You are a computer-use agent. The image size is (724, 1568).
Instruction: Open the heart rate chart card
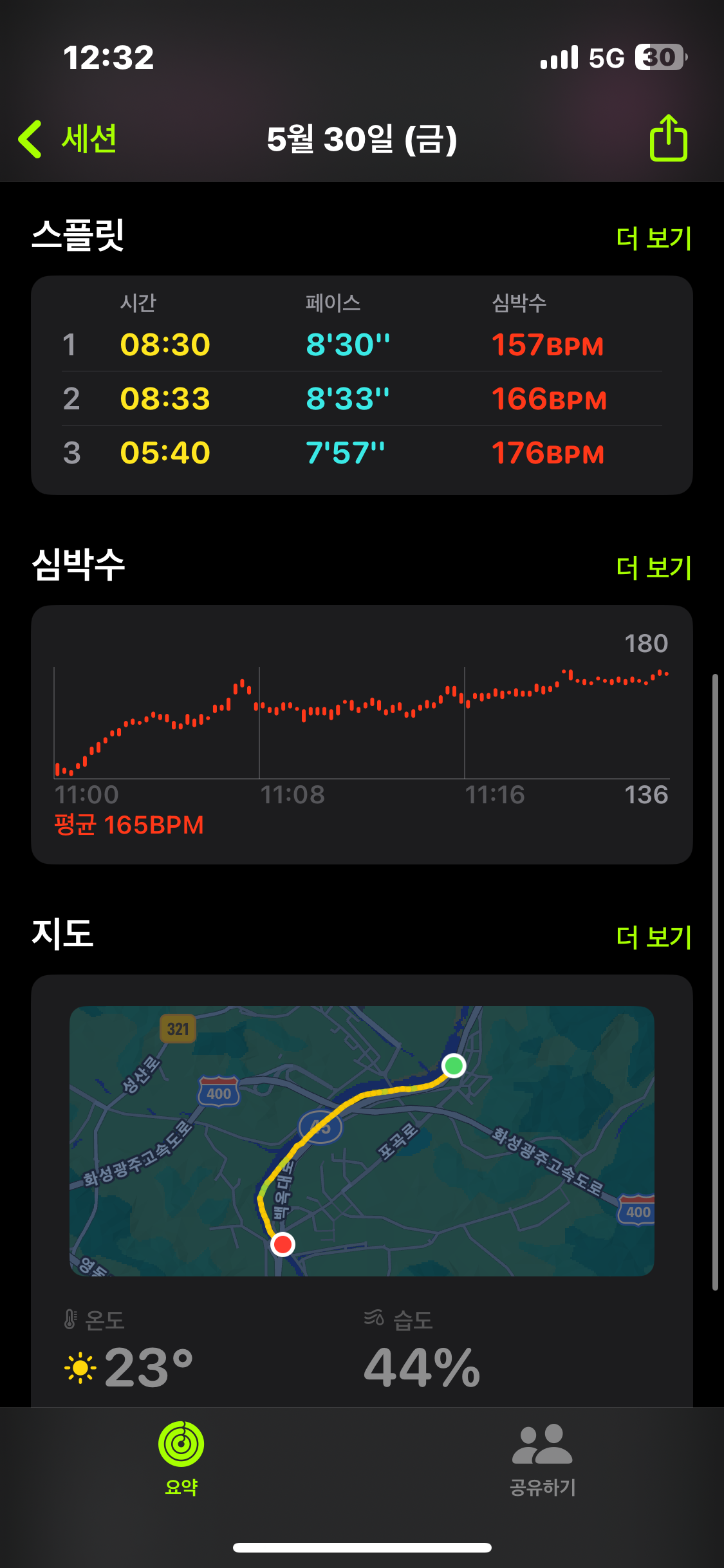(x=362, y=734)
